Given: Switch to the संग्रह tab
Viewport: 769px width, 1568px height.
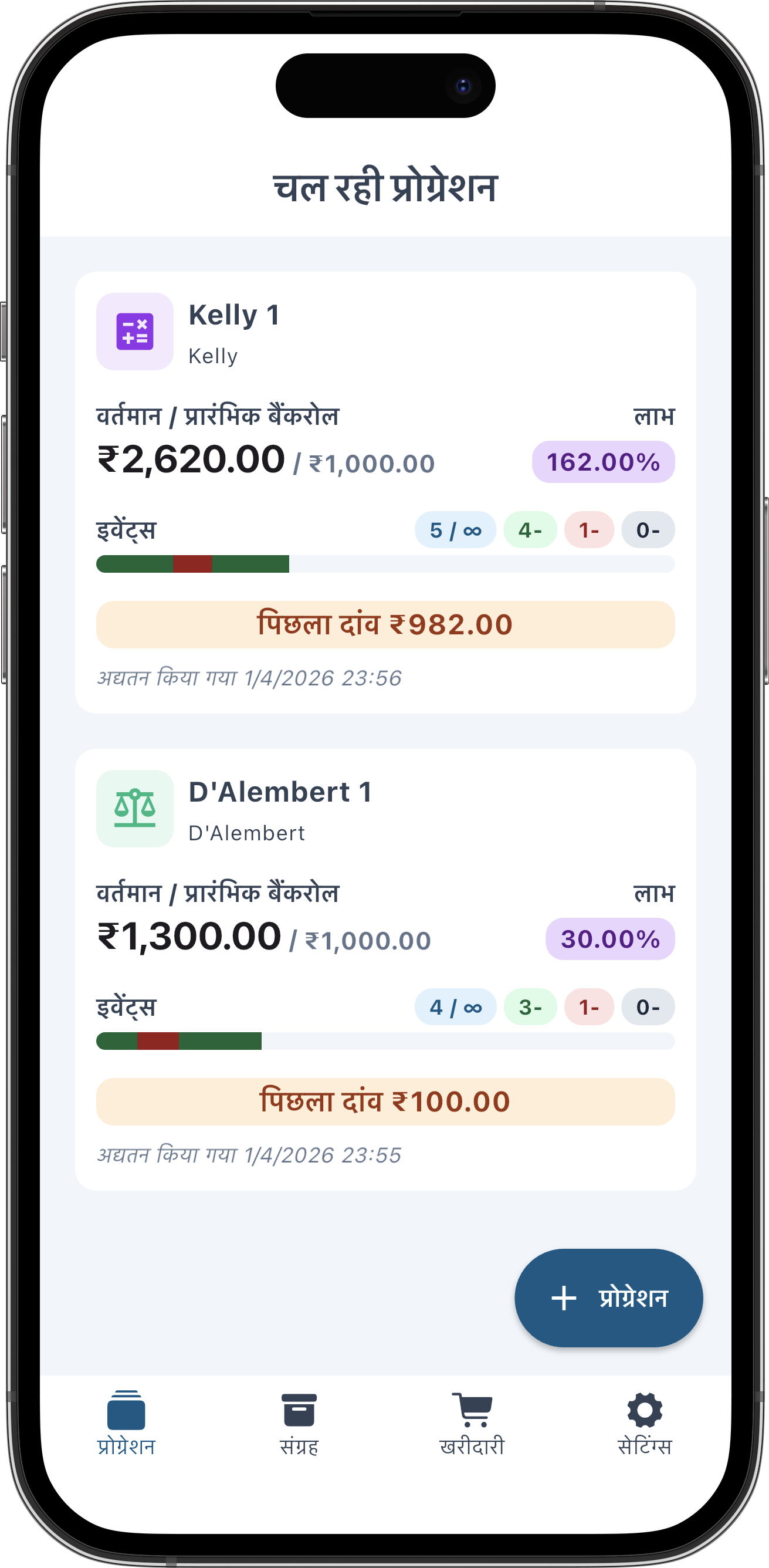Looking at the screenshot, I should (299, 1423).
